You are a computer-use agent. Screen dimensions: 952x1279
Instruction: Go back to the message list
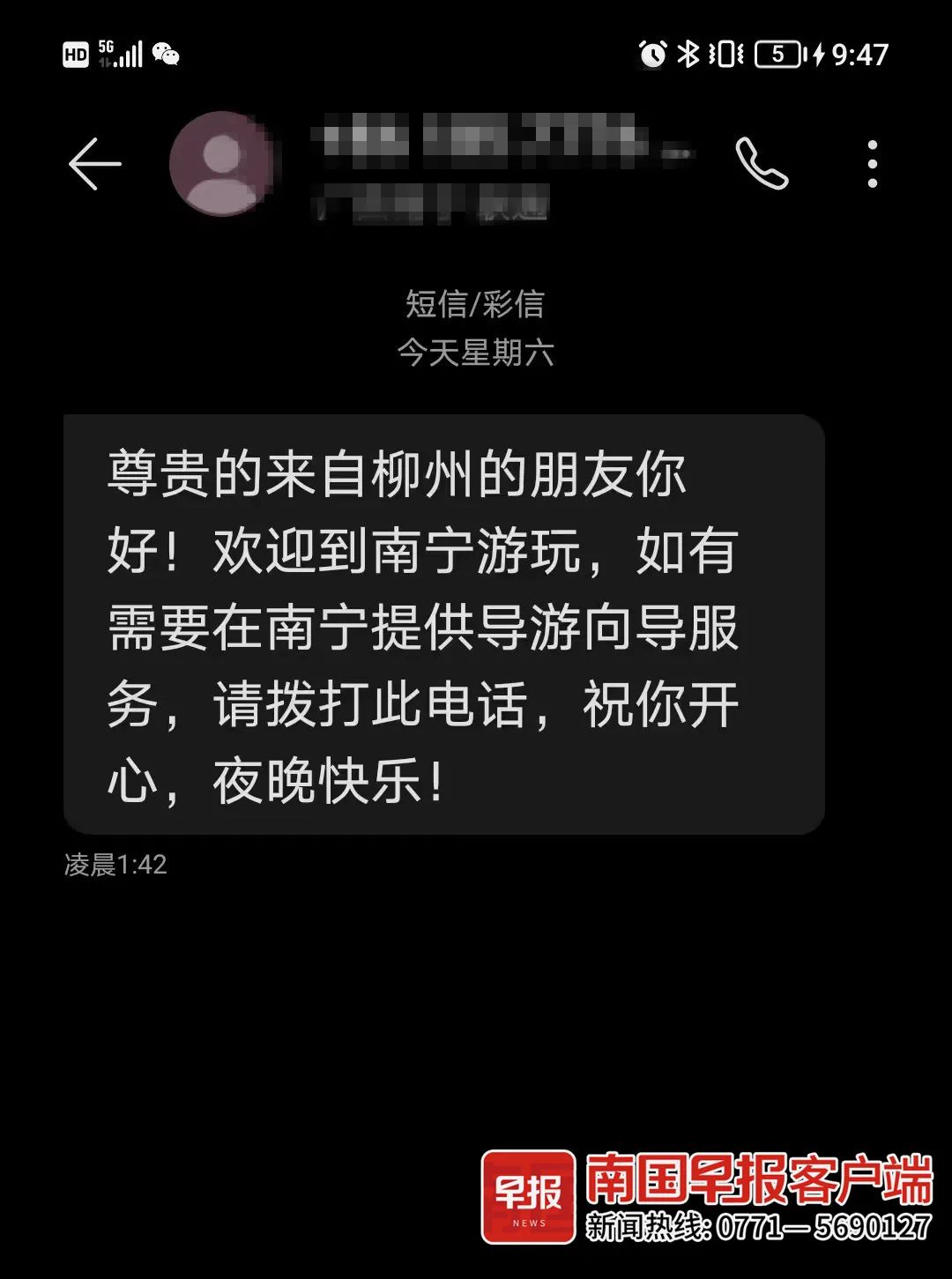94,164
